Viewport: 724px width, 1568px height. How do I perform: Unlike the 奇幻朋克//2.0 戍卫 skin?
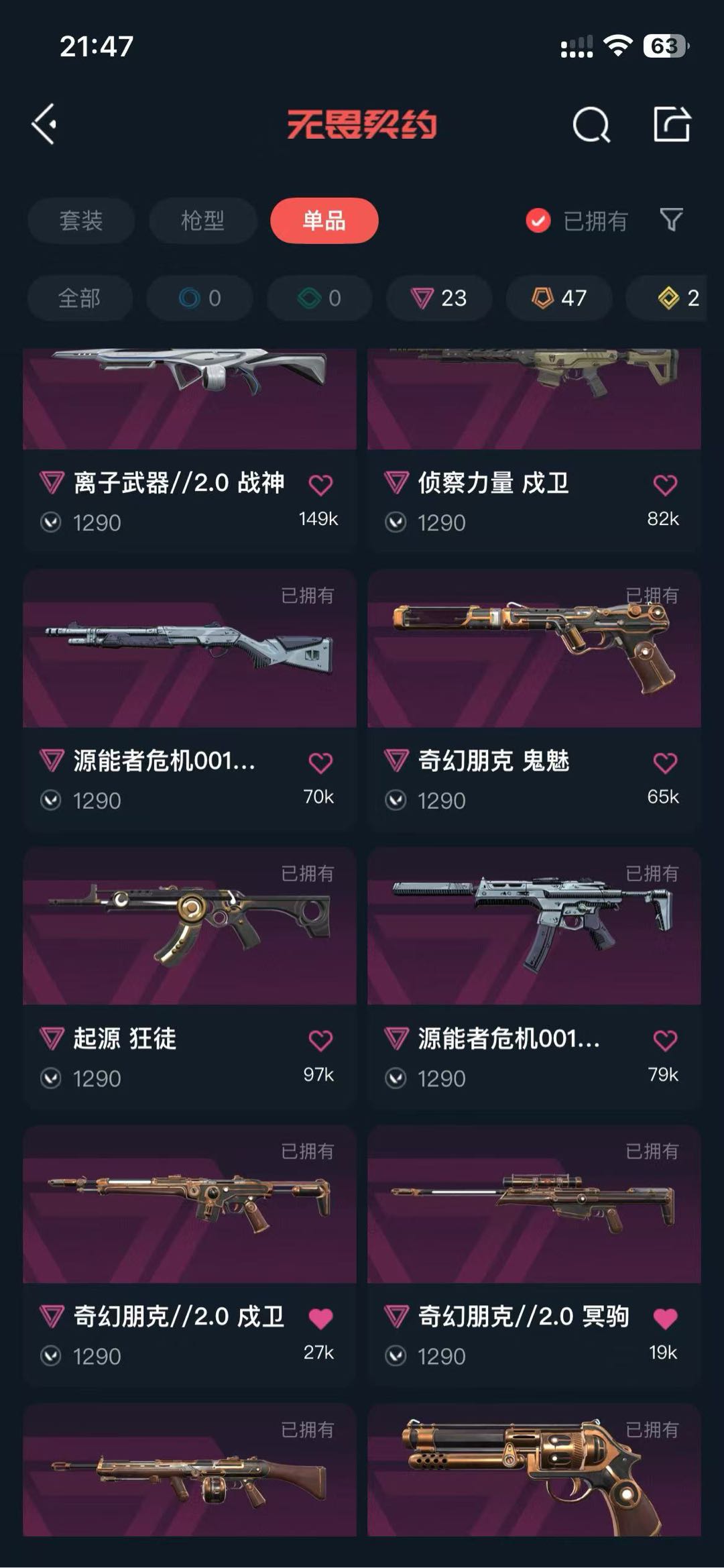[320, 1319]
